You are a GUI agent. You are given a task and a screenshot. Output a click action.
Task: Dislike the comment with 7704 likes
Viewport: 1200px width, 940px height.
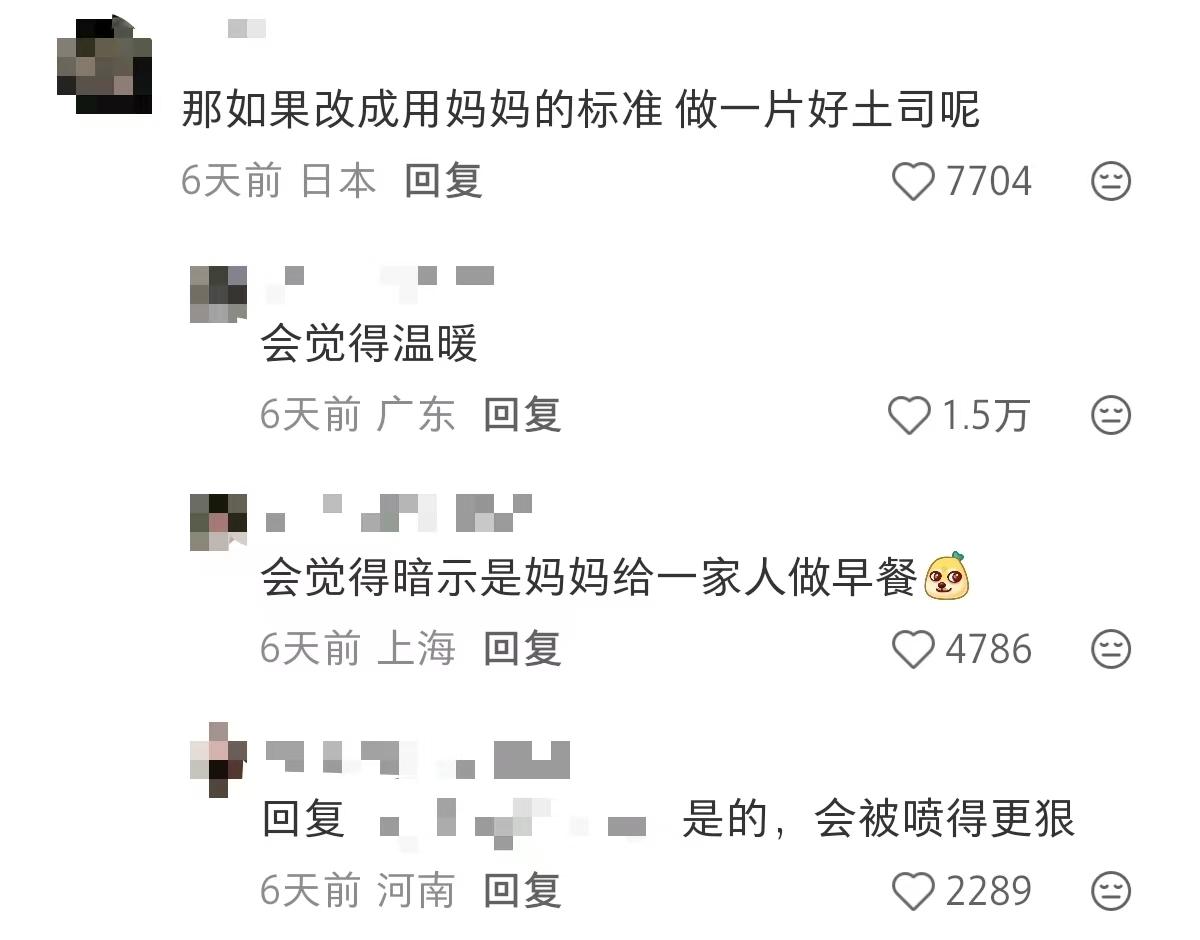(1110, 182)
